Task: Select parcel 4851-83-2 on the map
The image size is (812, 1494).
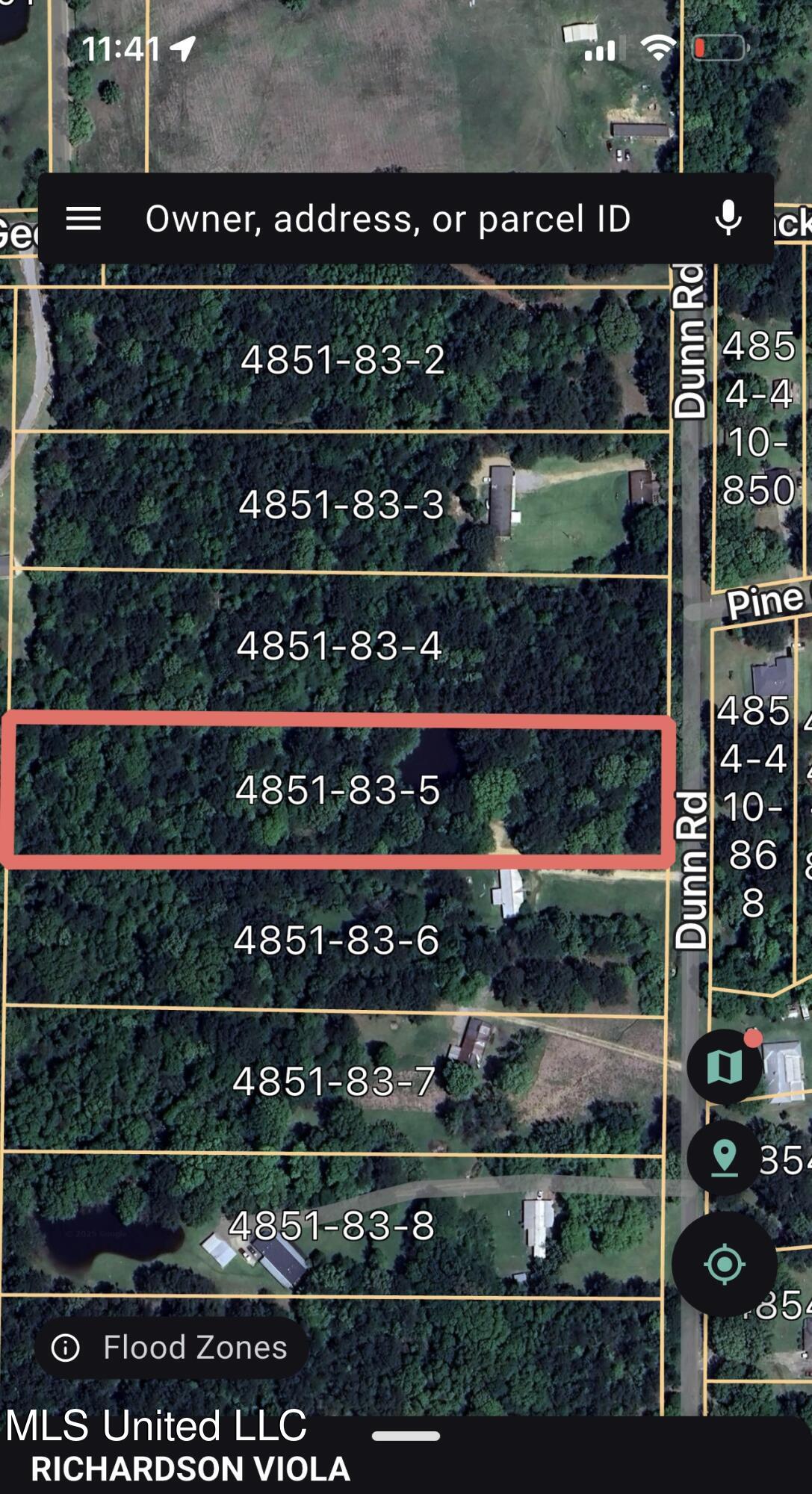Action: [342, 359]
